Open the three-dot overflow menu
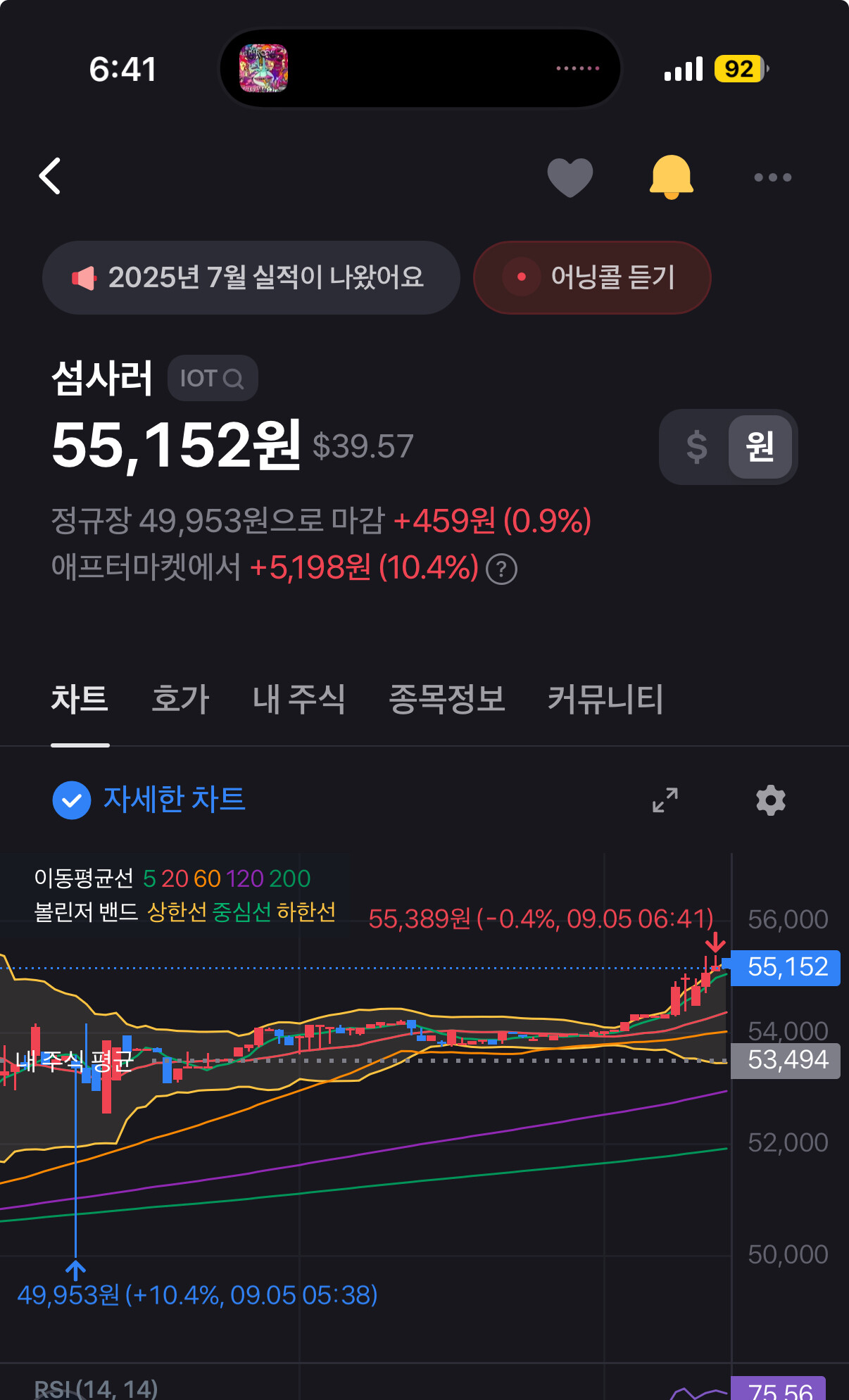The width and height of the screenshot is (849, 1400). [x=772, y=177]
